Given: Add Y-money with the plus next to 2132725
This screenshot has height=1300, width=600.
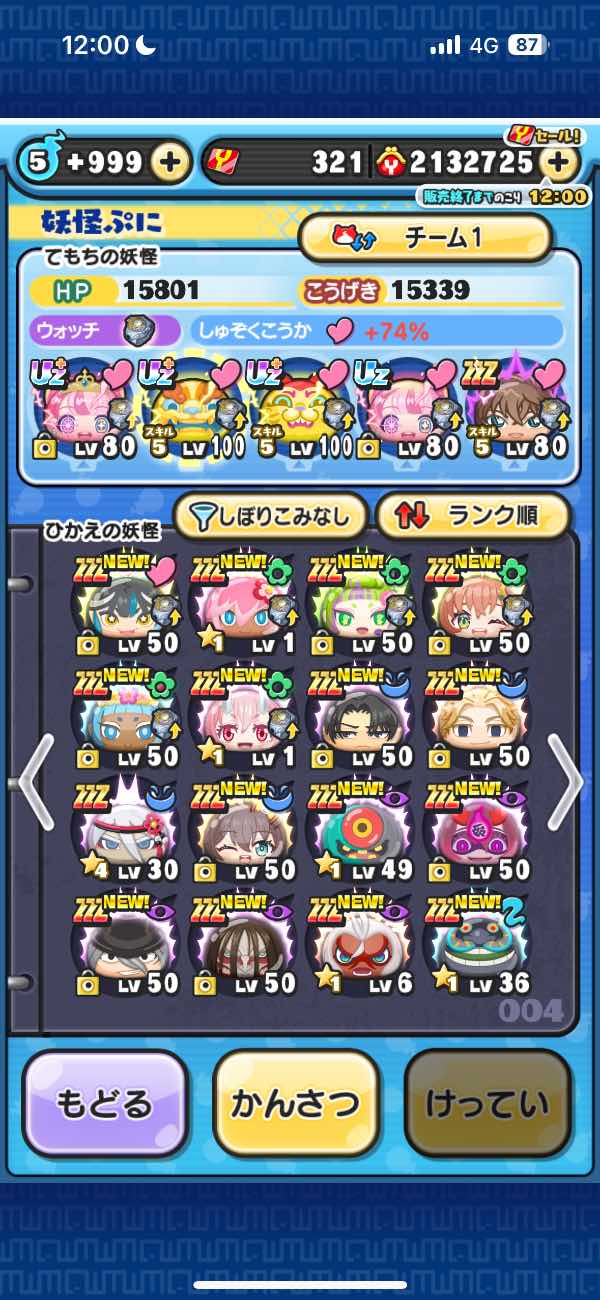Looking at the screenshot, I should (561, 162).
